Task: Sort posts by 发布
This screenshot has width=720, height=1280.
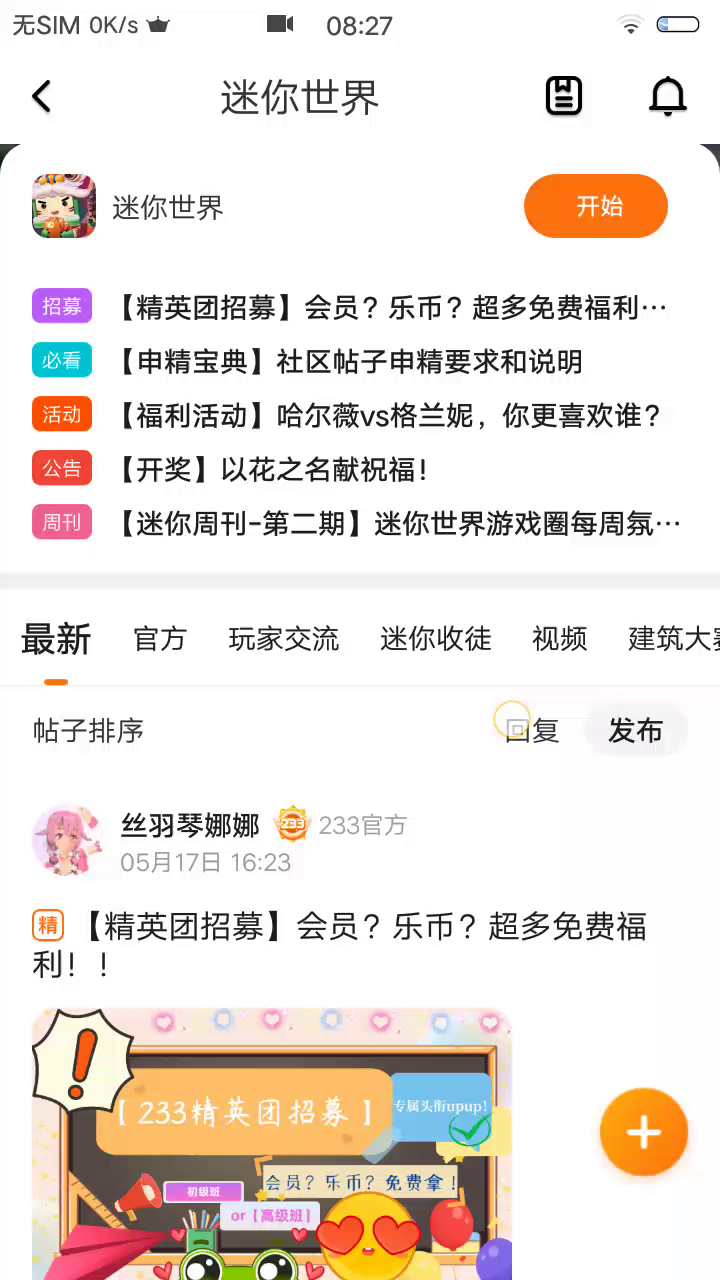Action: (636, 731)
